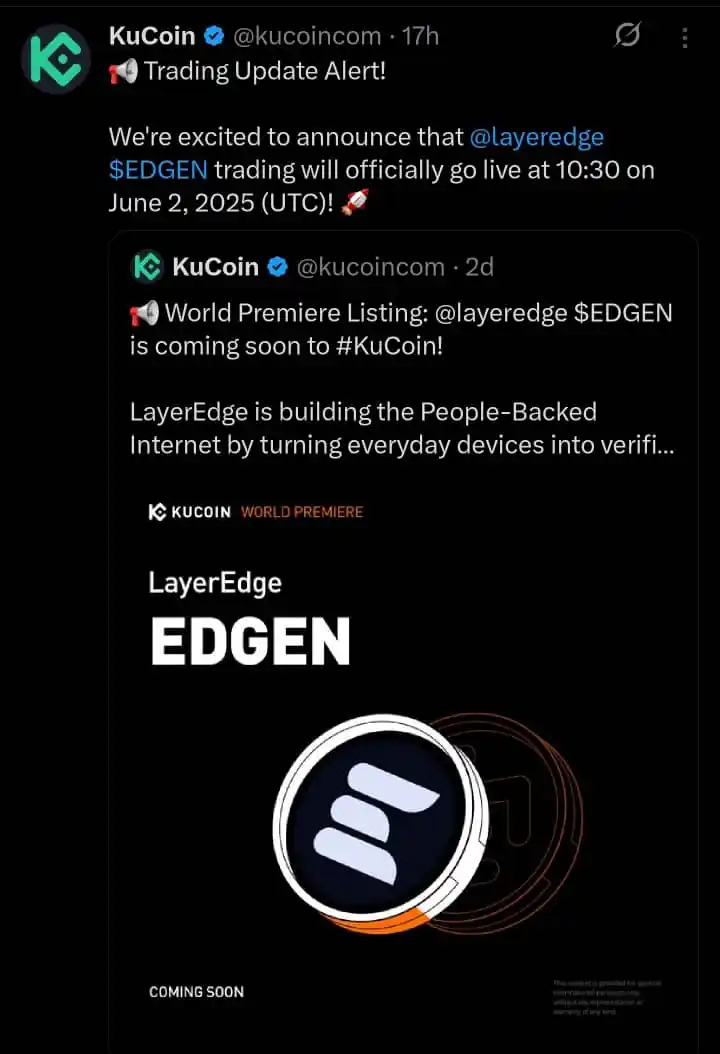The height and width of the screenshot is (1054, 720).
Task: Open the quoted KuCoin World Premiere tweet
Action: click(402, 378)
